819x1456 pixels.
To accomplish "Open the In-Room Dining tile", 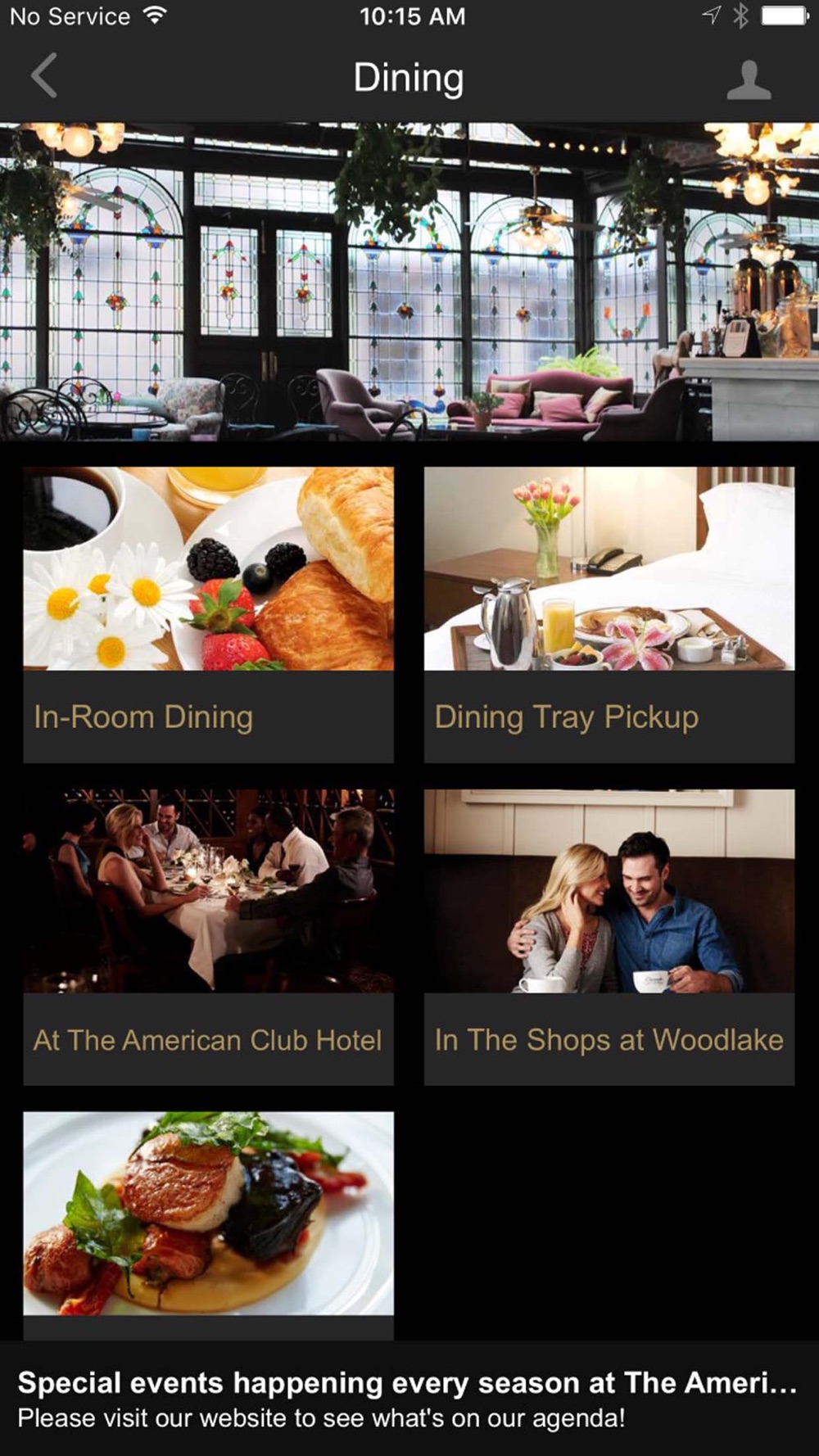I will [x=208, y=614].
